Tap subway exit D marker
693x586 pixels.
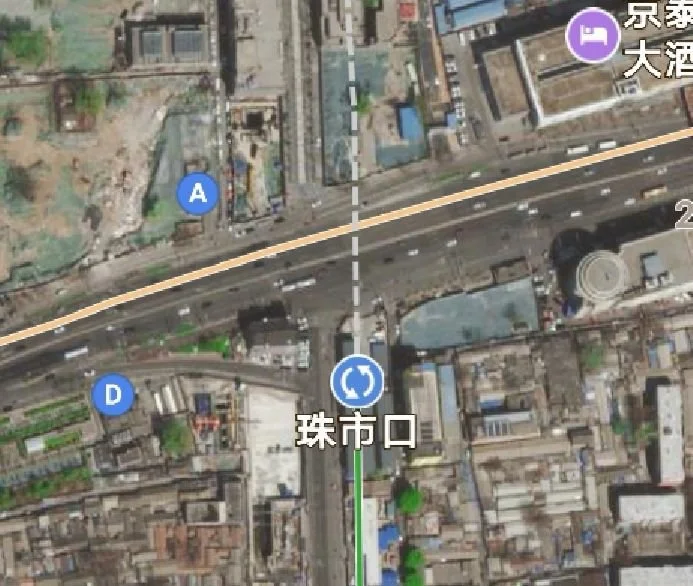click(112, 395)
